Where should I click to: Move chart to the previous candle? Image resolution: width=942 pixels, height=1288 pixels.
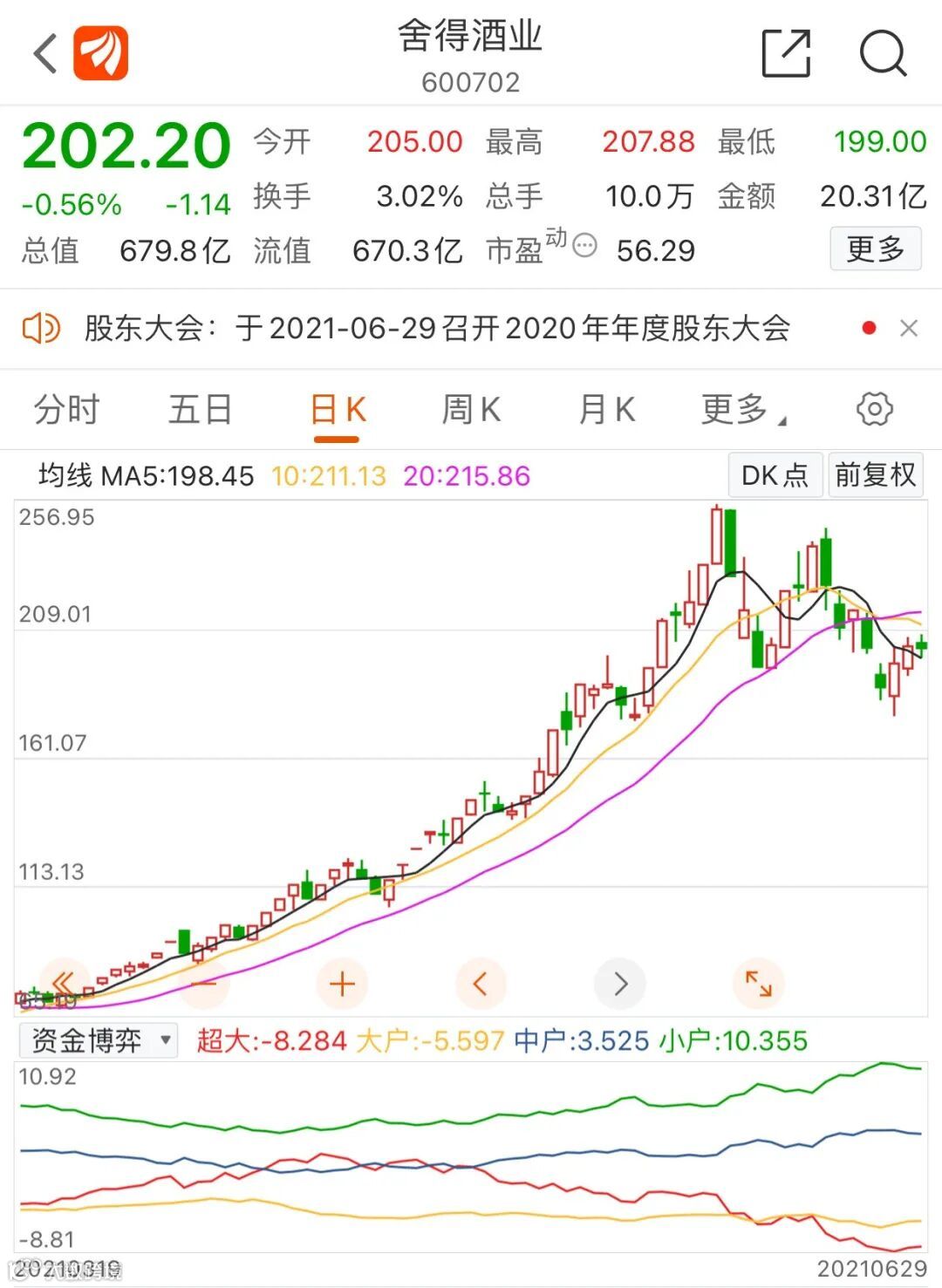[481, 984]
